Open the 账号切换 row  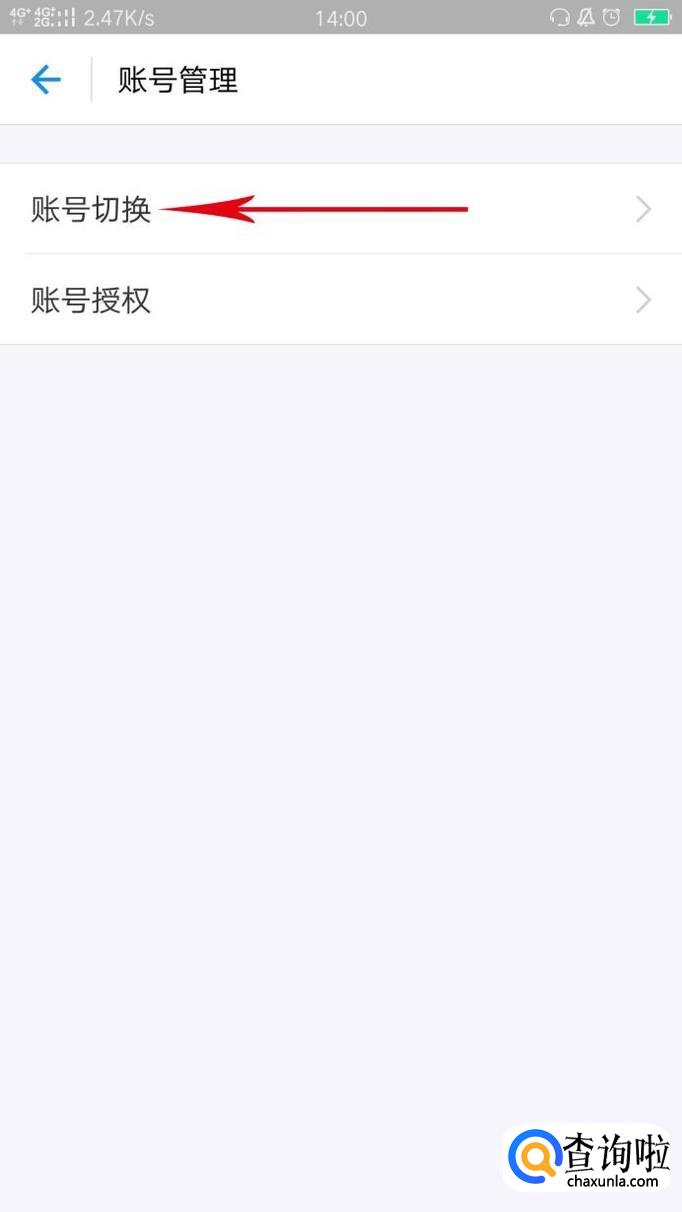[x=341, y=209]
